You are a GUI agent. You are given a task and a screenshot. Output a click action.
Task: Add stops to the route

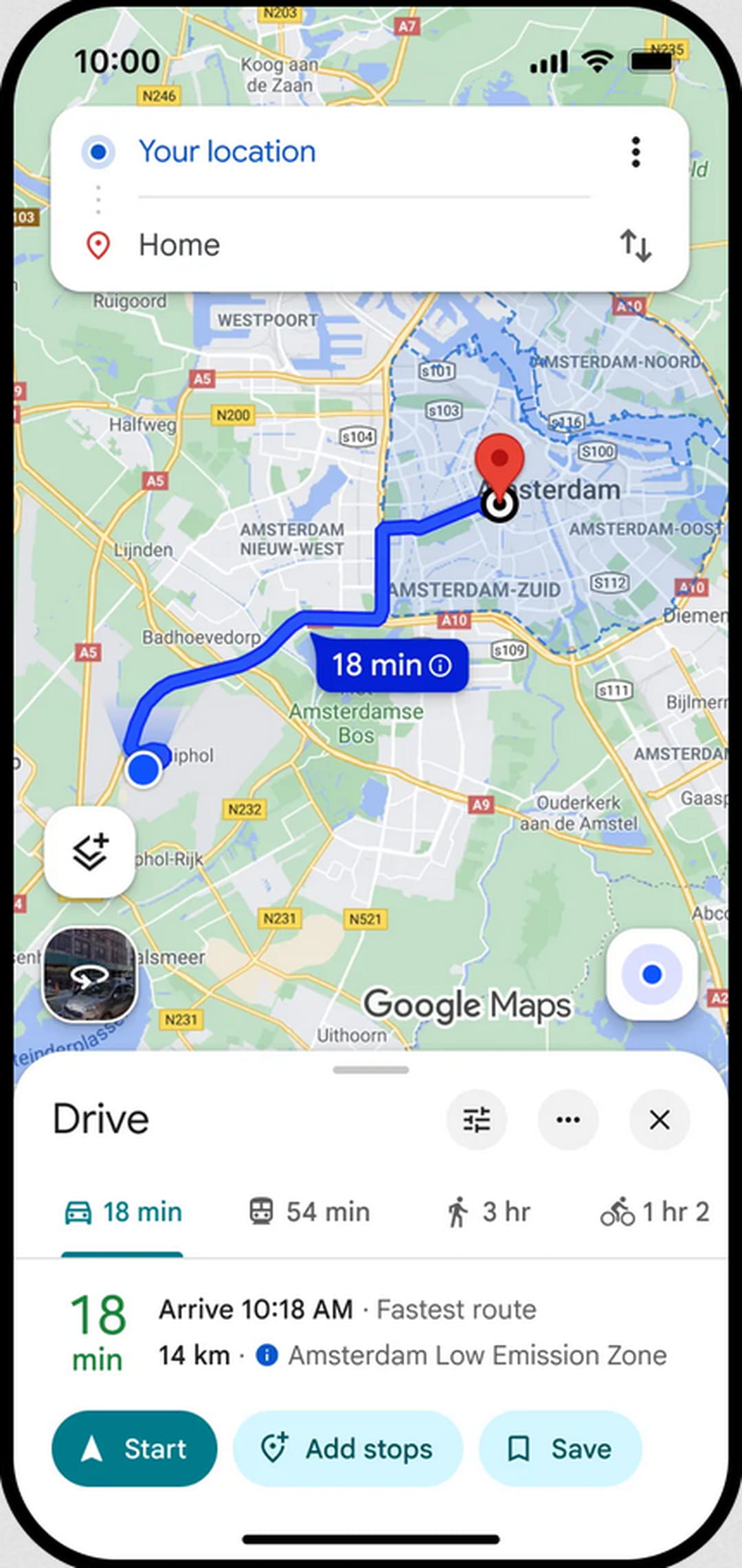pos(348,1448)
